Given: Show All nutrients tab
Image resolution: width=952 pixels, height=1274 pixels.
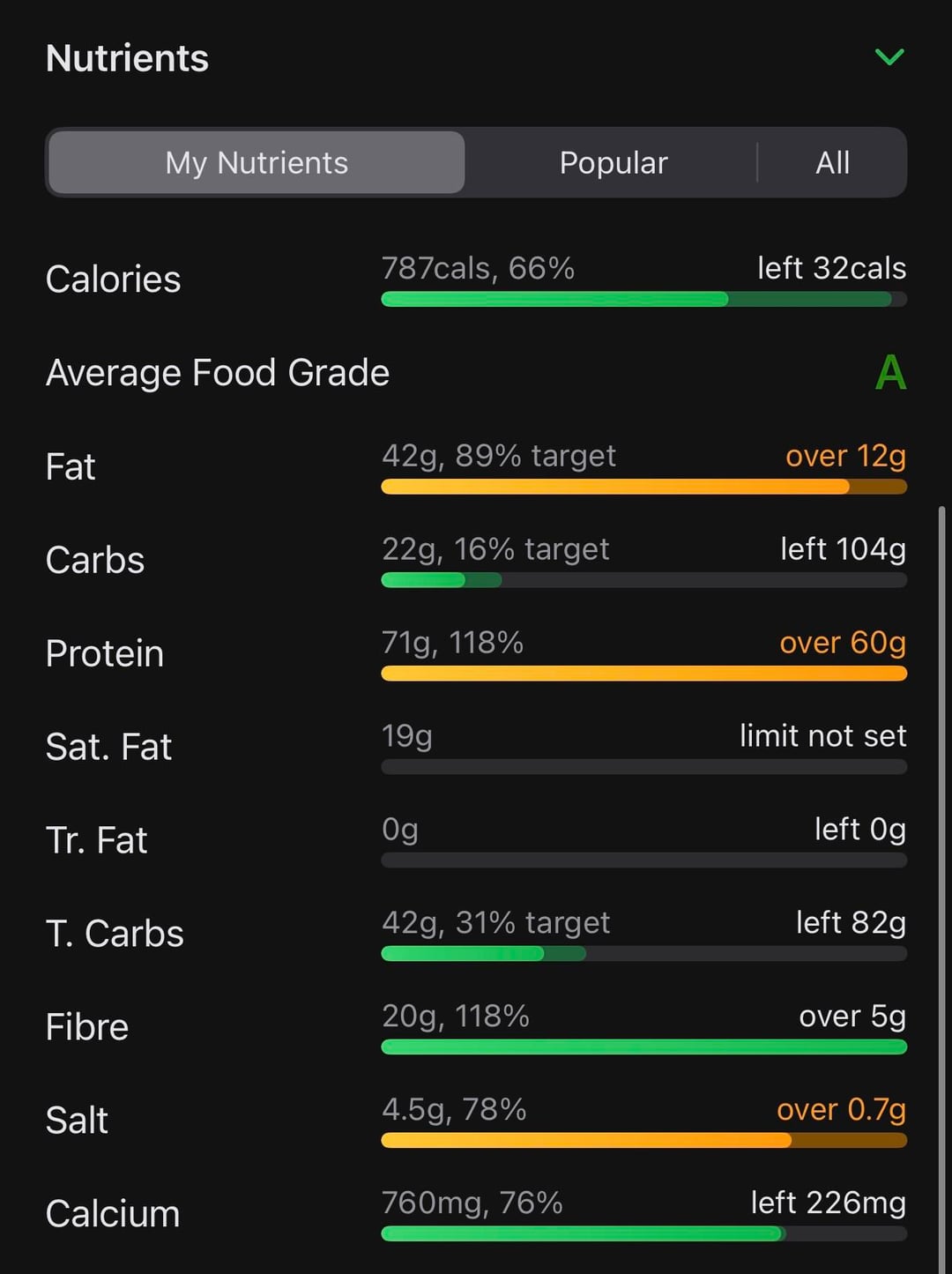Looking at the screenshot, I should 832,163.
